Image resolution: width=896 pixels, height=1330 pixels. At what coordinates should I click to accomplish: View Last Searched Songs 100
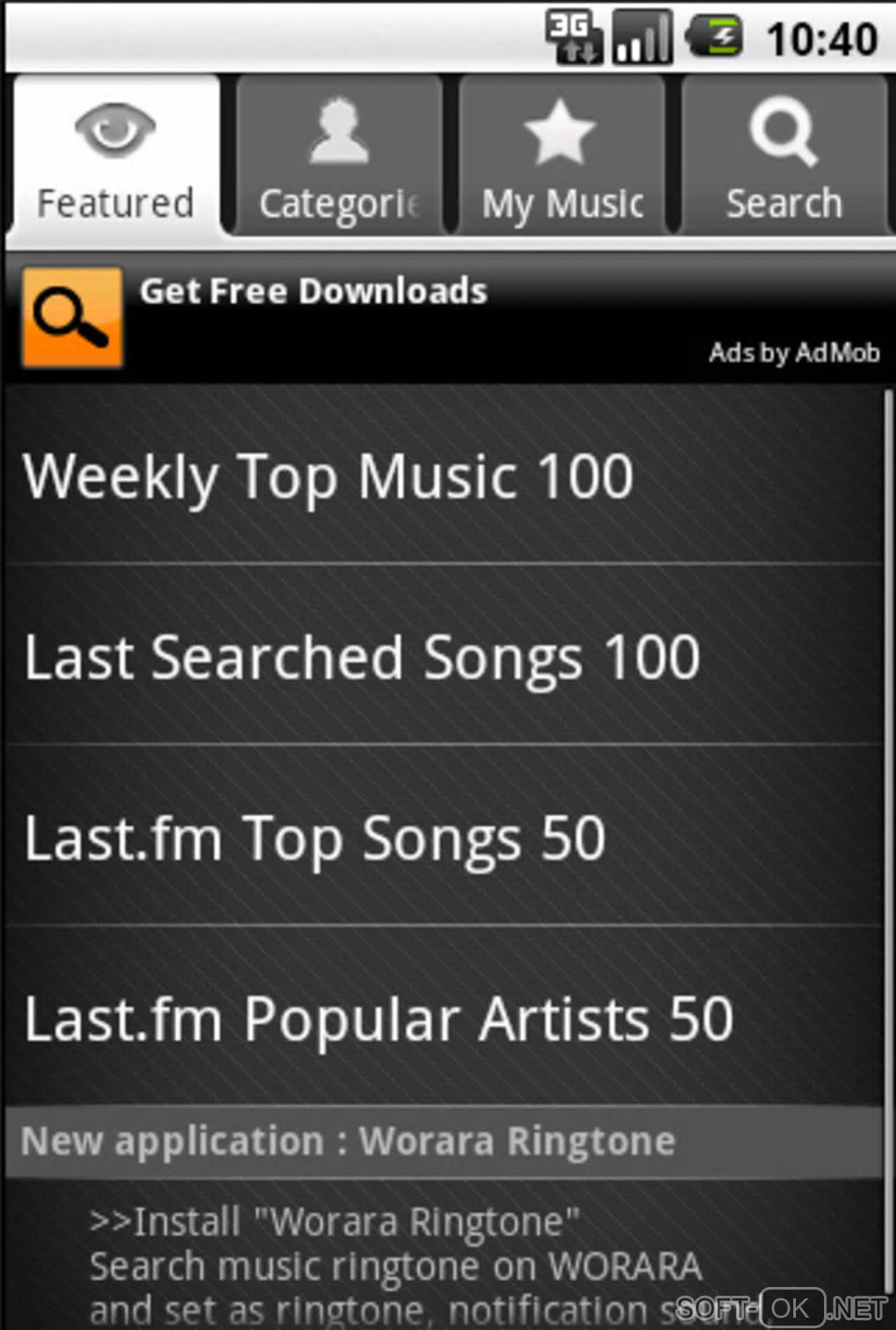point(444,657)
